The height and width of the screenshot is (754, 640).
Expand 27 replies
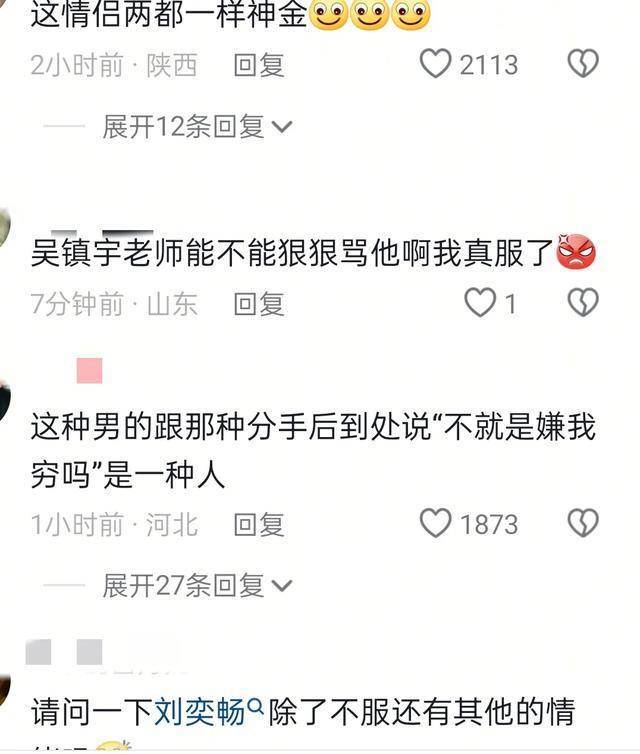[x=197, y=585]
